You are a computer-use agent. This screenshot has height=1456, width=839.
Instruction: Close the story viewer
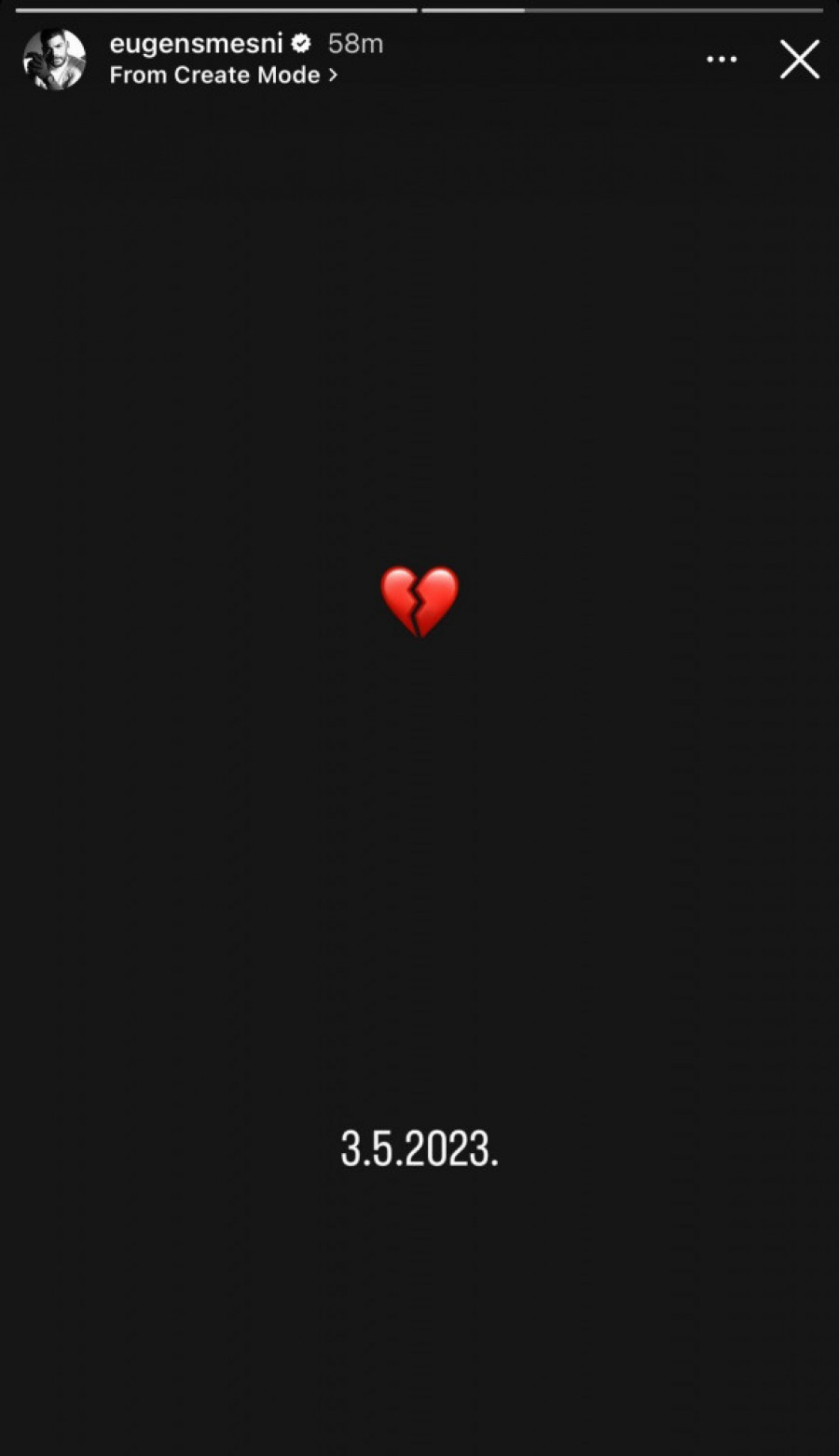pos(799,60)
